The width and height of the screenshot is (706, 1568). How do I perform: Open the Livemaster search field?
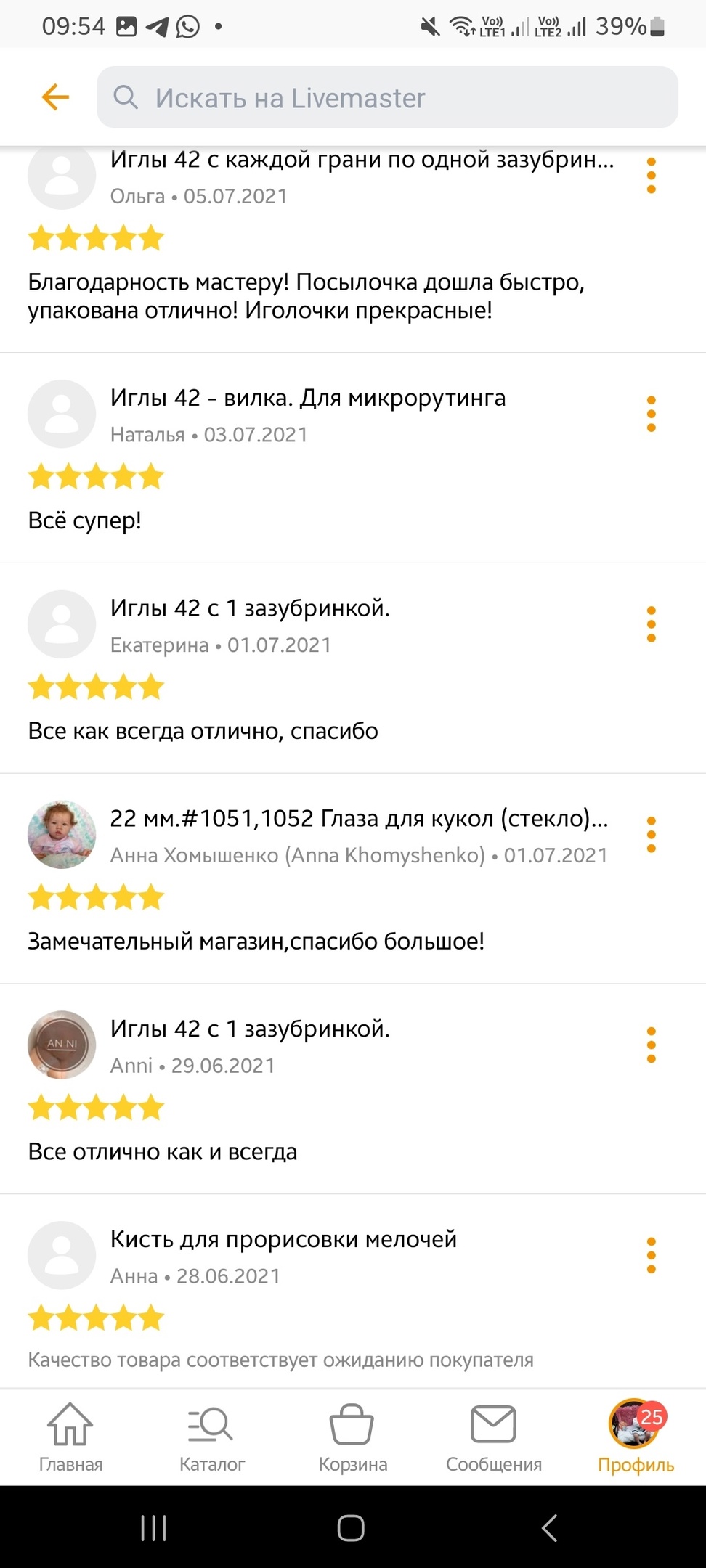pyautogui.click(x=387, y=97)
